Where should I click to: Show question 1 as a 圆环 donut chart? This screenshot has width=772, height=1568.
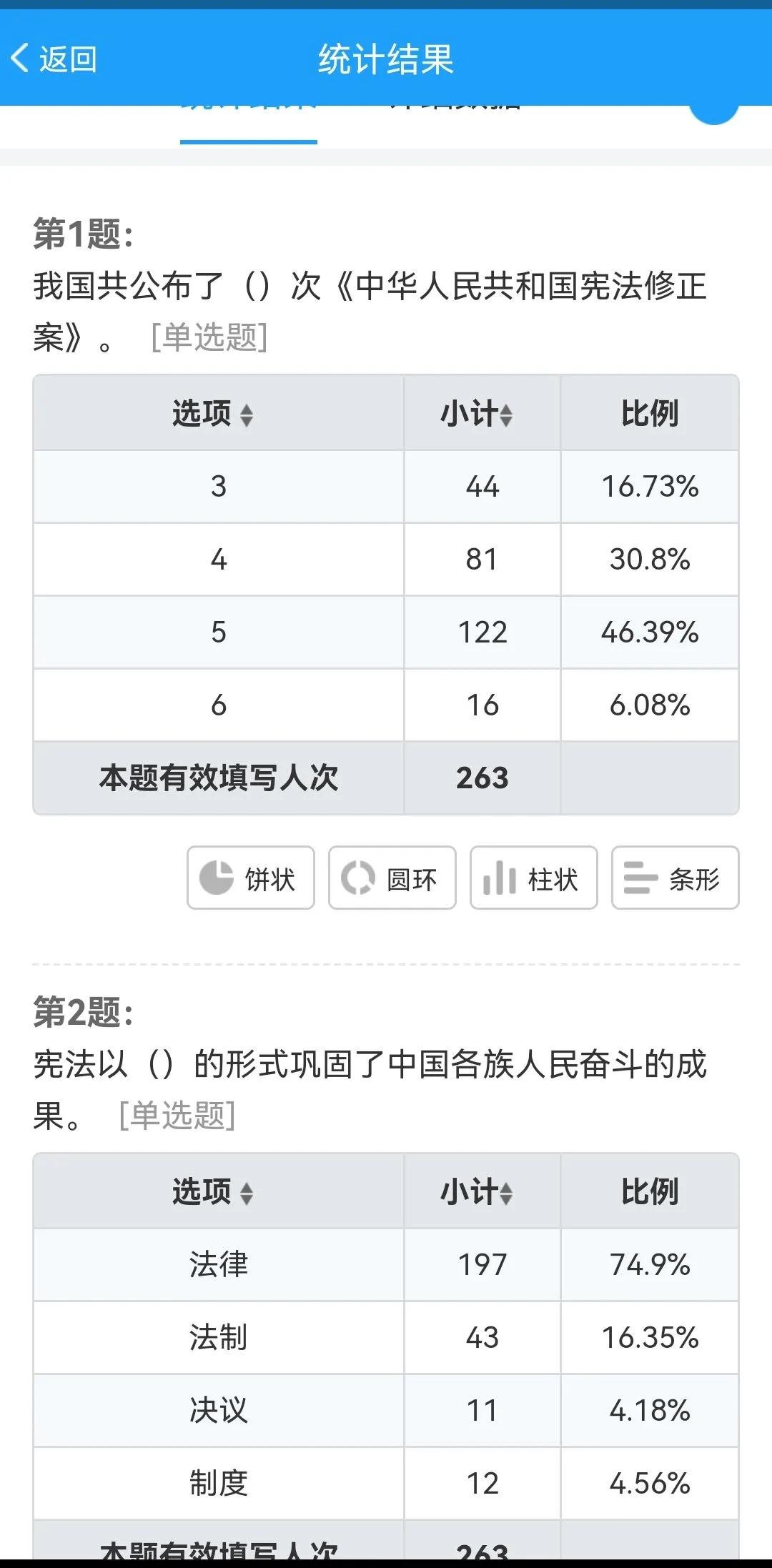coord(392,878)
